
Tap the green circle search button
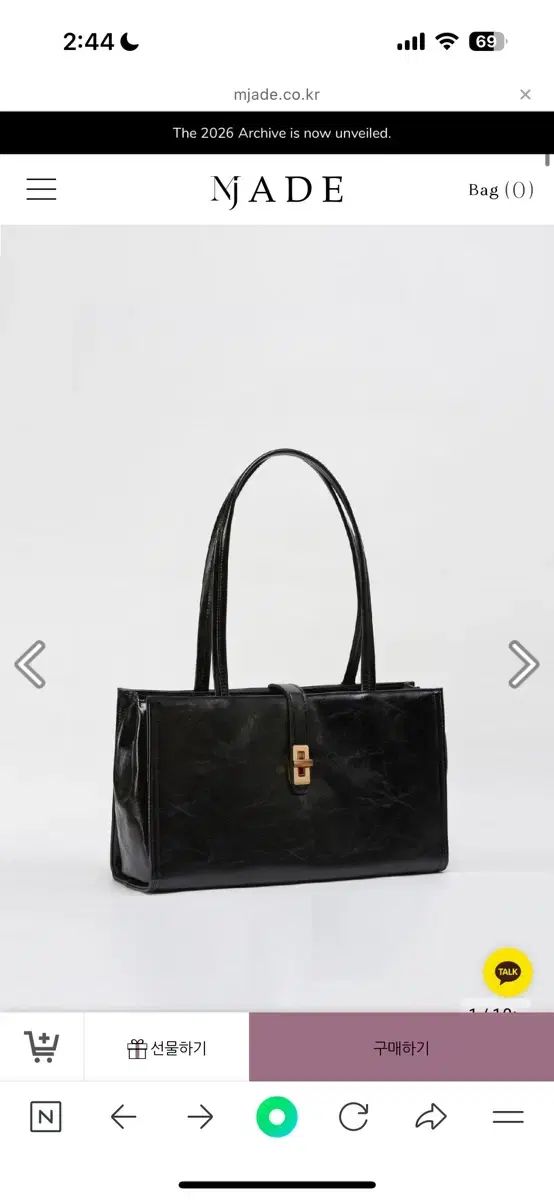(277, 1117)
